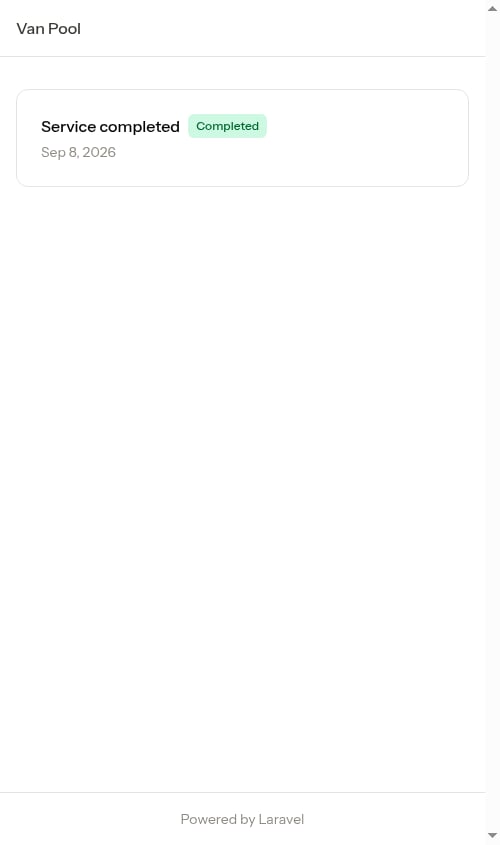
Task: Open the Service completed card
Action: (242, 138)
